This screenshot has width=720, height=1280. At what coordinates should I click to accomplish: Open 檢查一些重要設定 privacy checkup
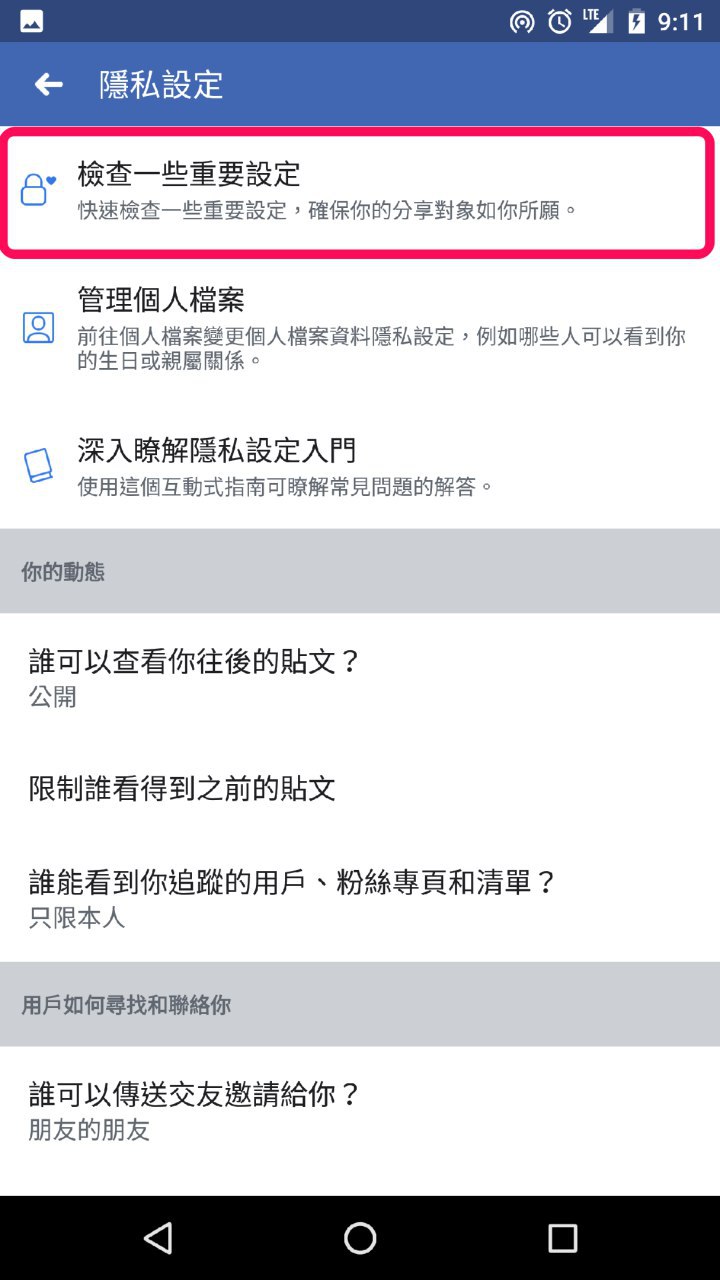point(358,192)
